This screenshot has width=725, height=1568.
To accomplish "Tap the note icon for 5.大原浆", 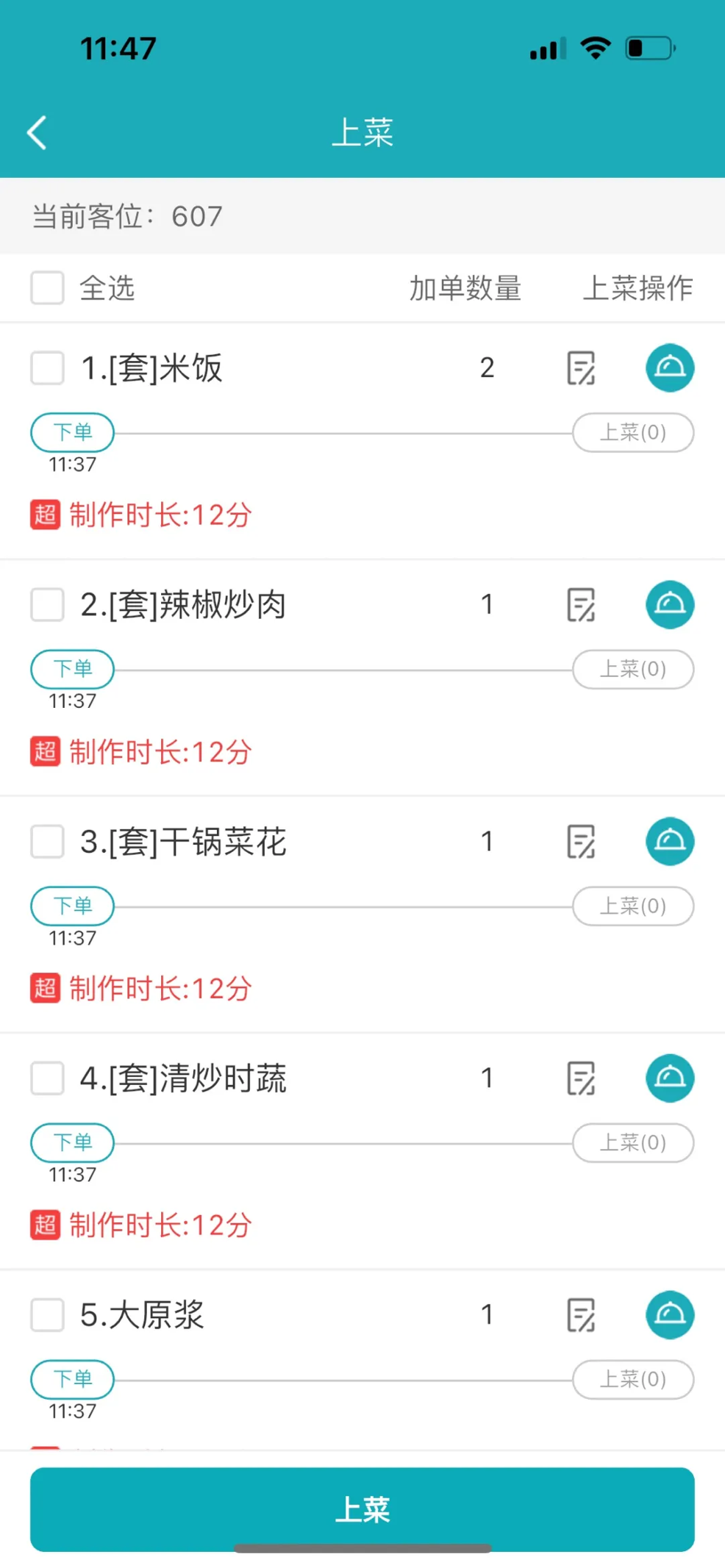I will point(582,1315).
